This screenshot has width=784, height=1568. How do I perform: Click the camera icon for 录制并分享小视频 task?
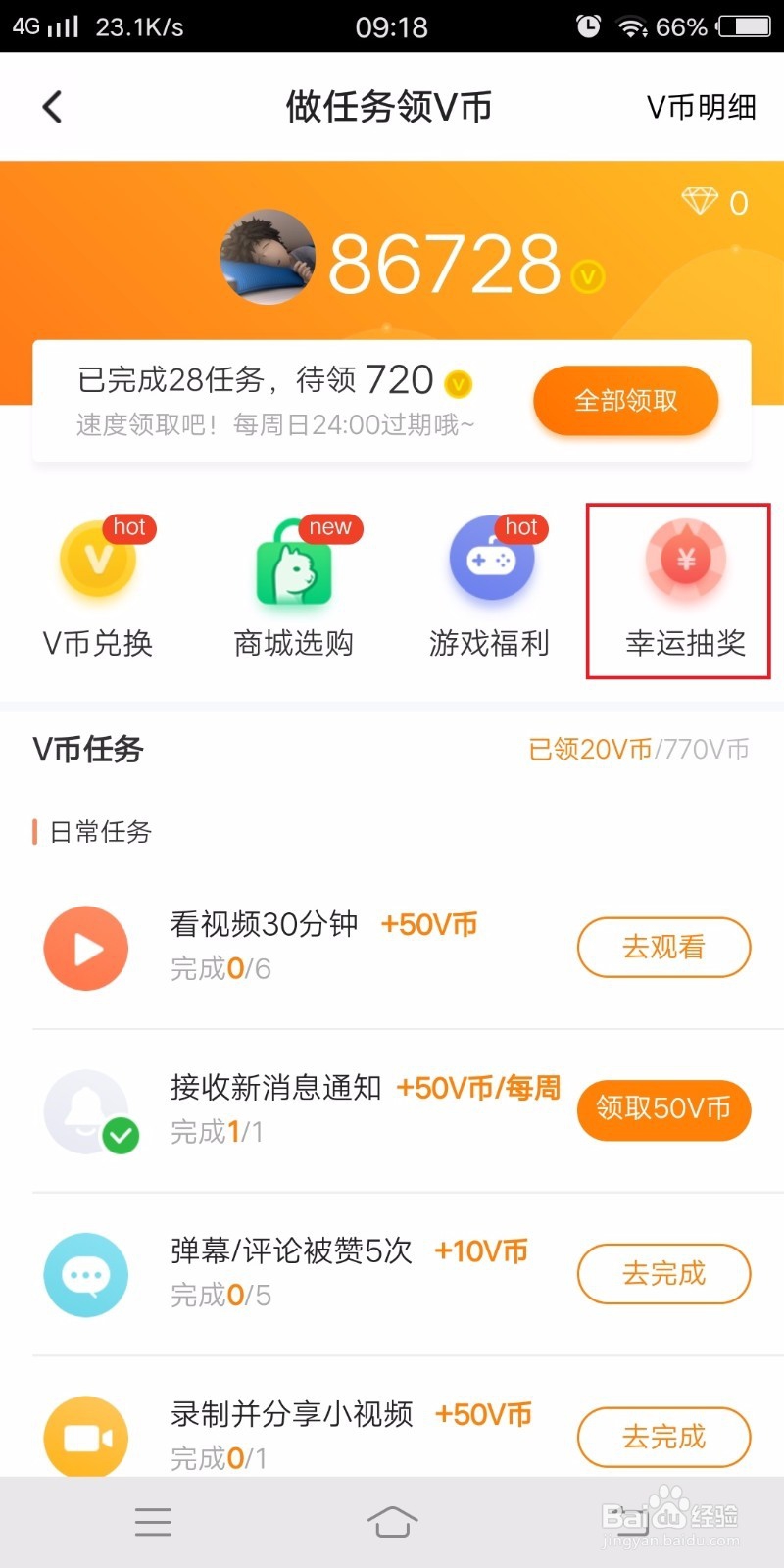pos(85,1436)
